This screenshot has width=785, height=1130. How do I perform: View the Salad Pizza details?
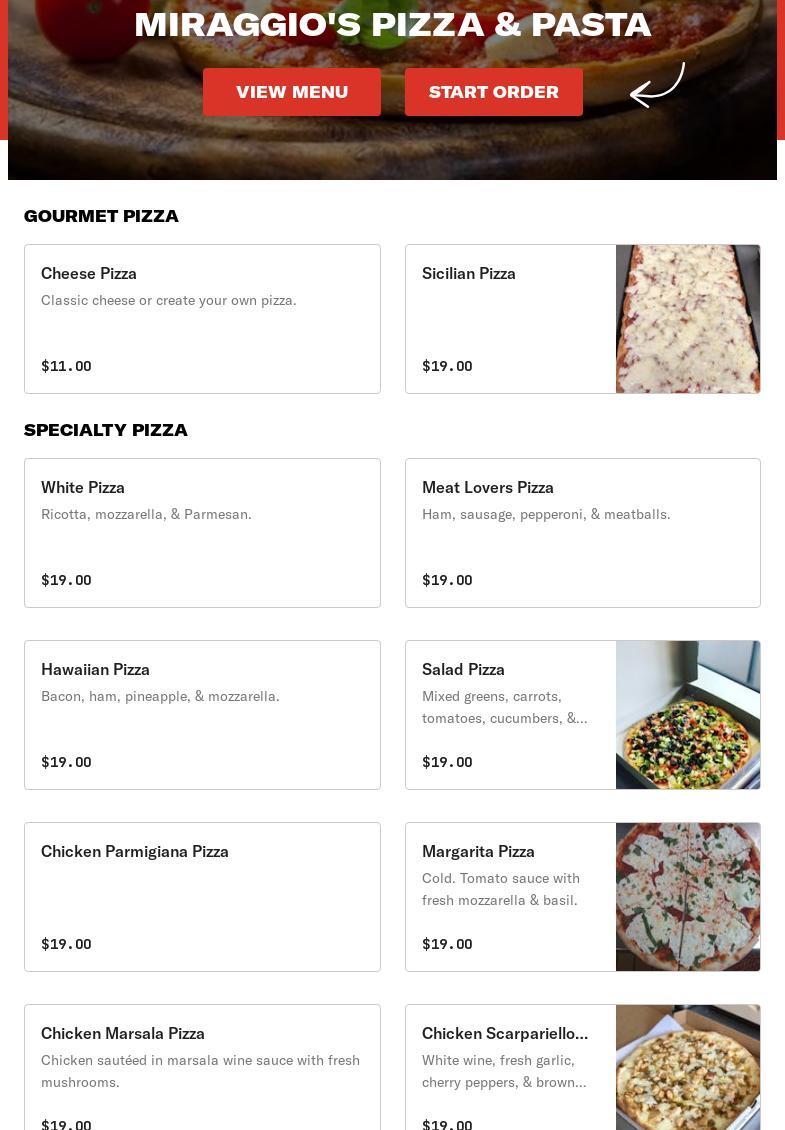tap(582, 715)
